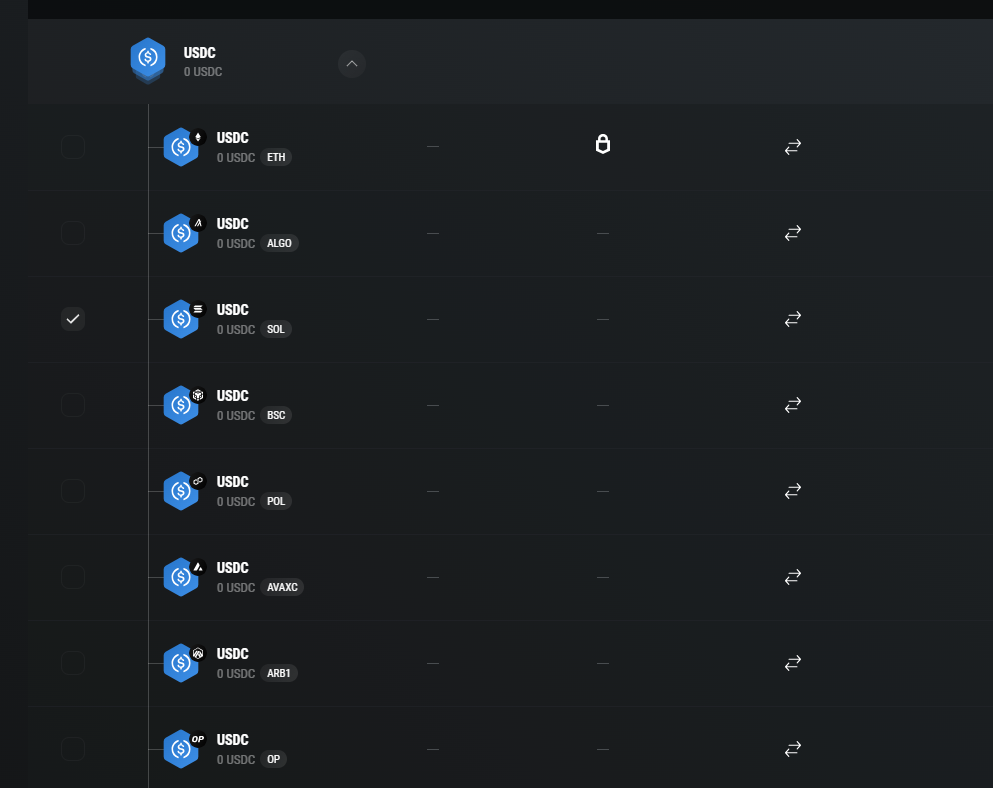Screen dimensions: 993x788
Task: Tap the swap arrows for USDC OP
Action: coord(793,749)
